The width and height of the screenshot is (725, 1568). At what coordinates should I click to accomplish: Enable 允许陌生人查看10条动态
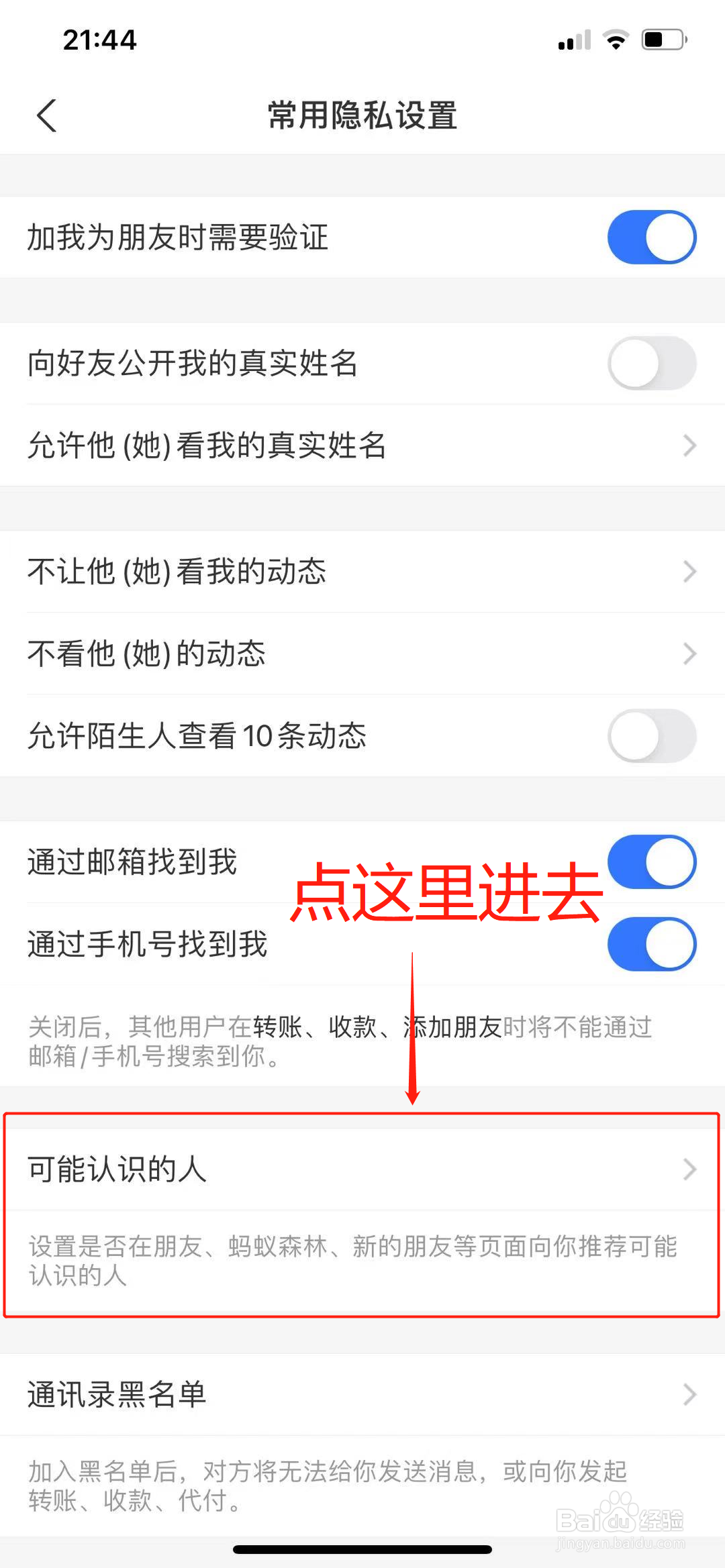click(x=650, y=735)
